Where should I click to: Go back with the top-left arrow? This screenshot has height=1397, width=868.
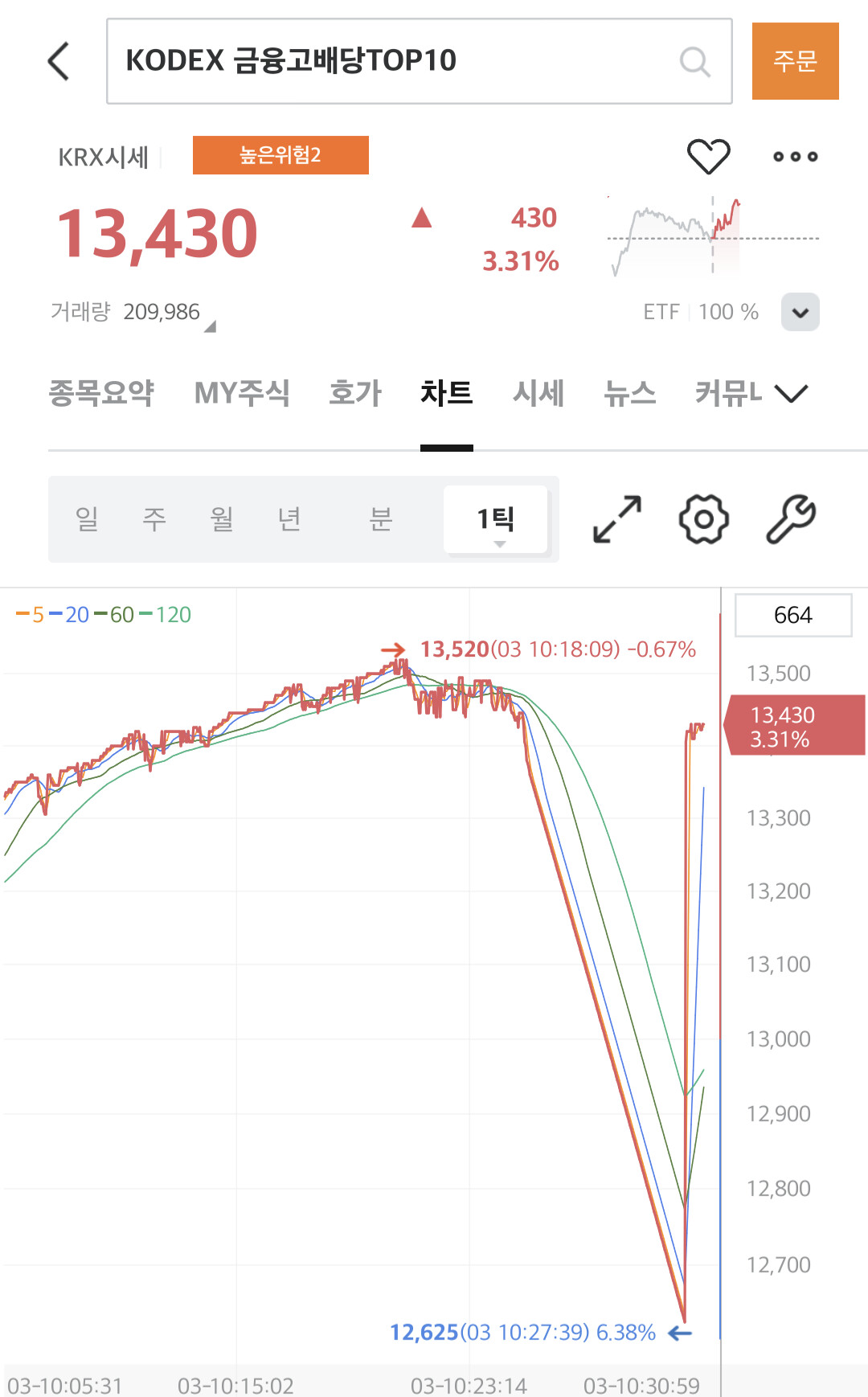(x=59, y=61)
